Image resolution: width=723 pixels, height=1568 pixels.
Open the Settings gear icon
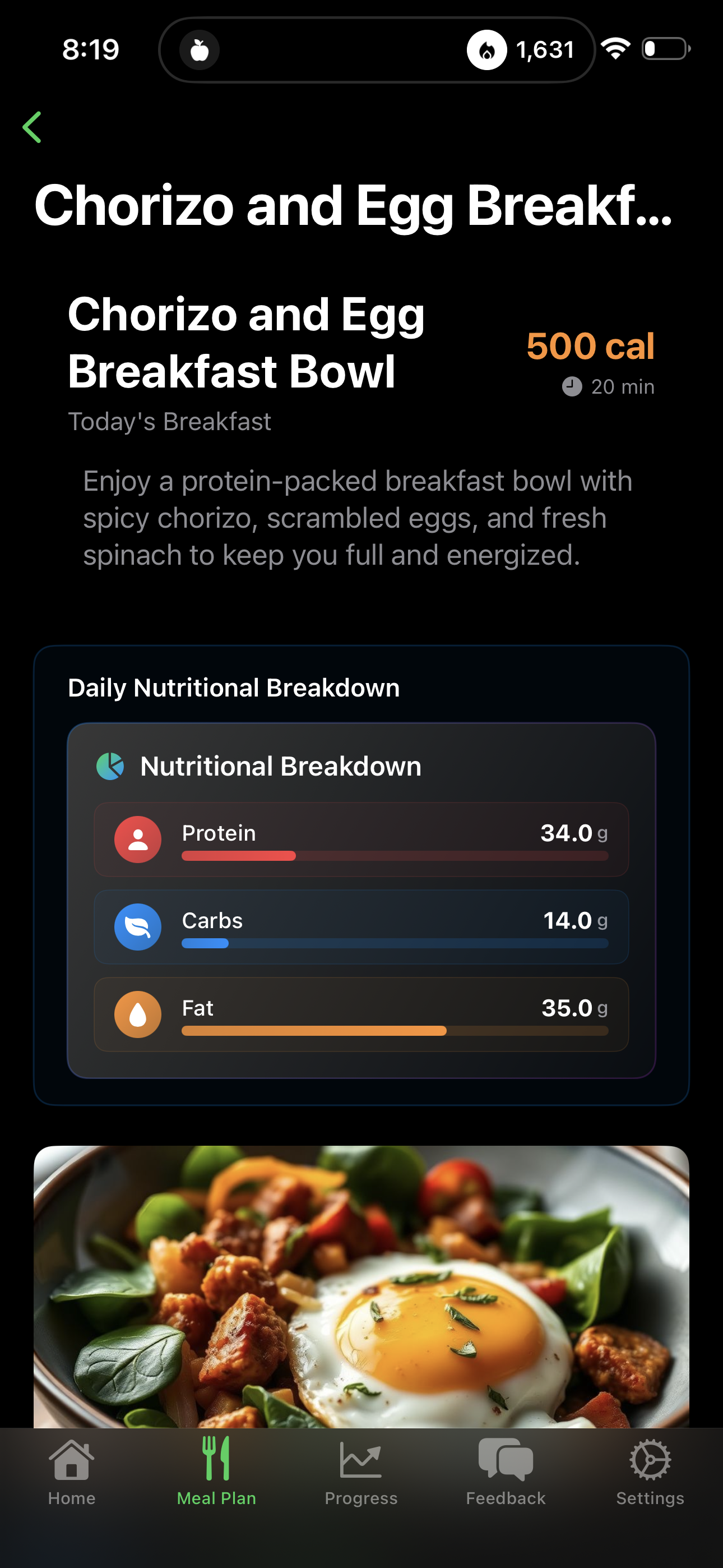(650, 1463)
